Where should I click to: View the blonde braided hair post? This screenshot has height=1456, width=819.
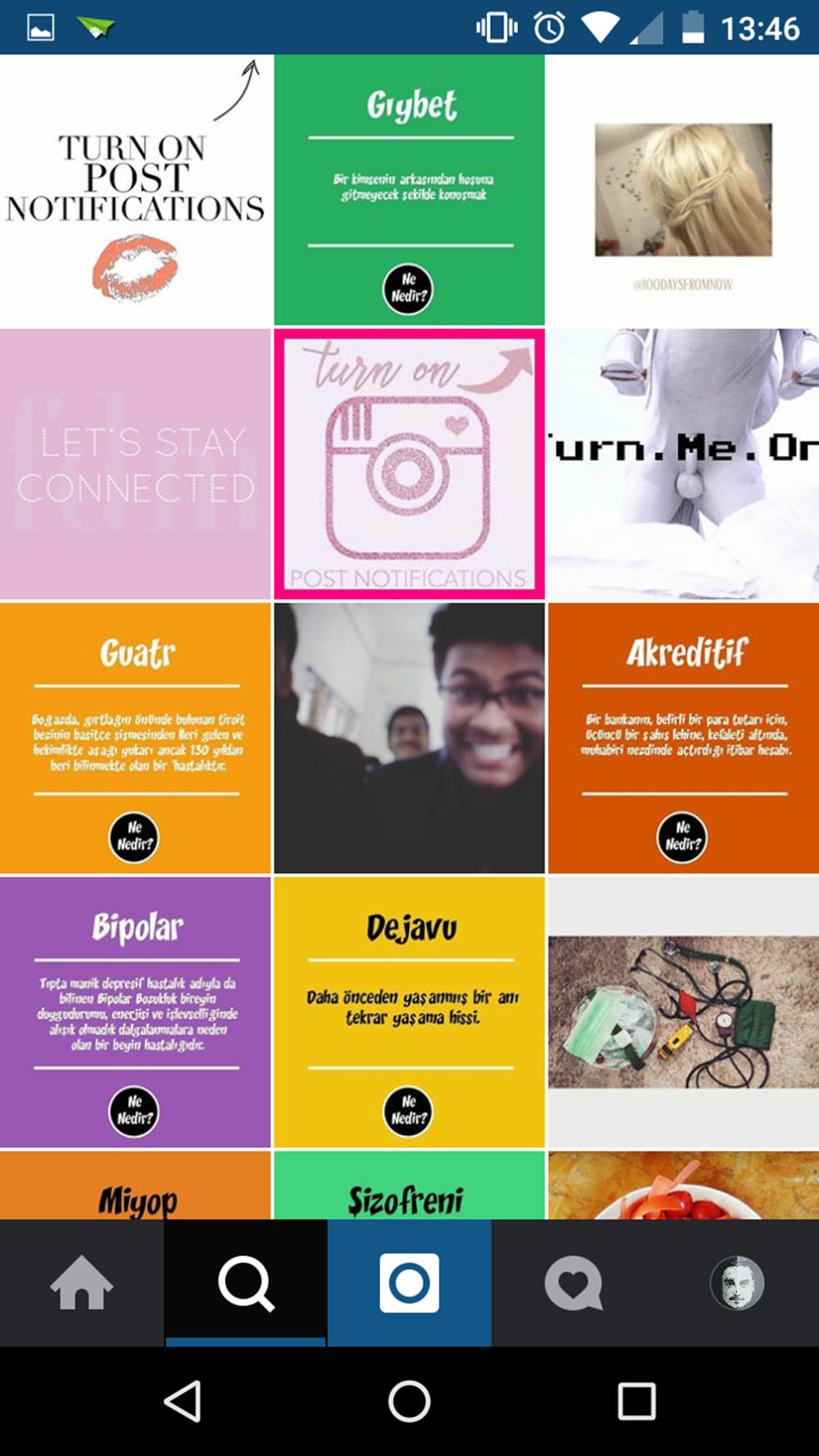[x=684, y=190]
